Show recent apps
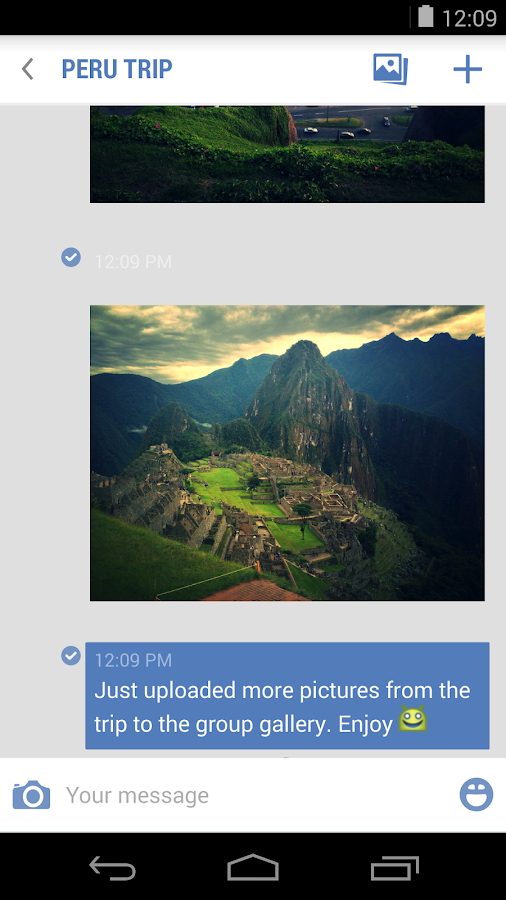This screenshot has width=506, height=900. (x=395, y=868)
